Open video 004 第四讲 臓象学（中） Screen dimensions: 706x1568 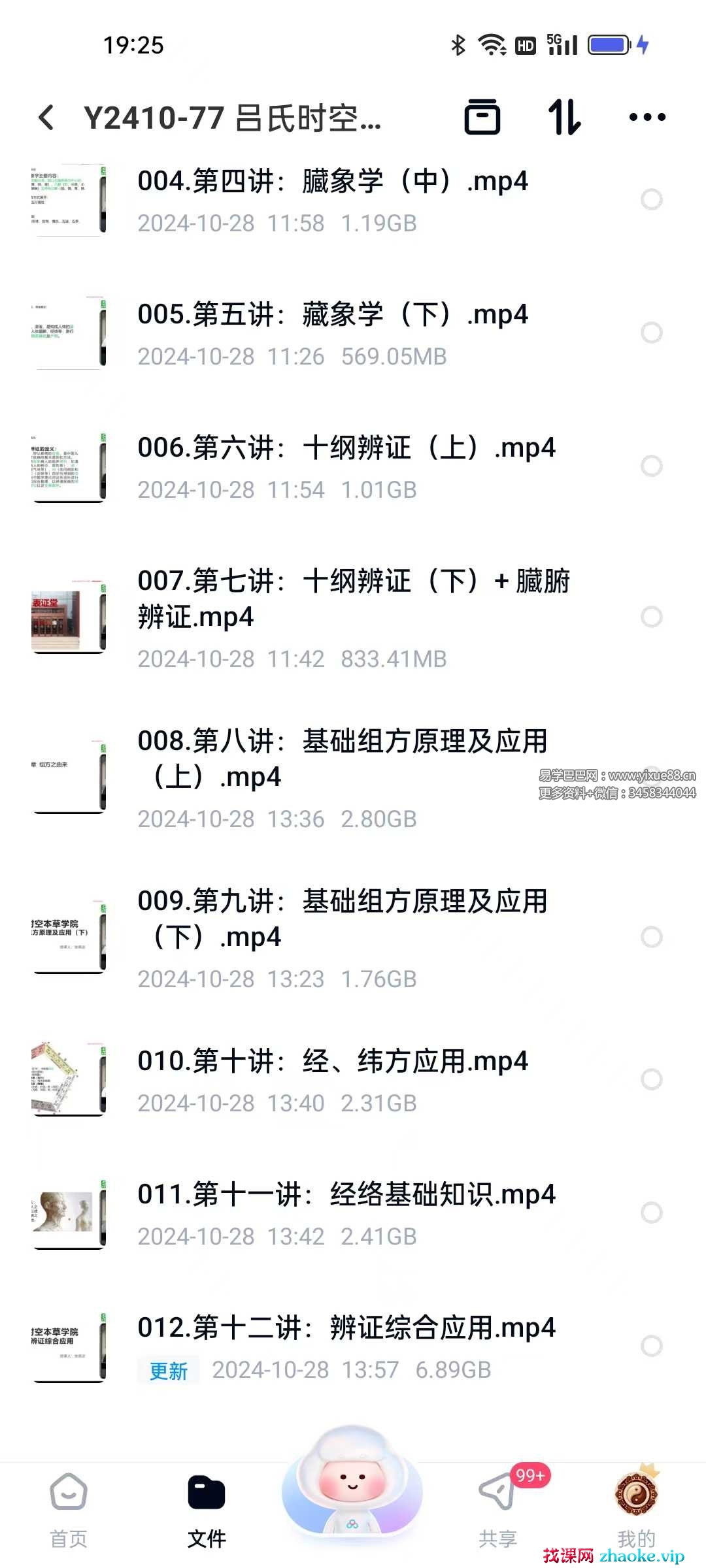click(332, 182)
